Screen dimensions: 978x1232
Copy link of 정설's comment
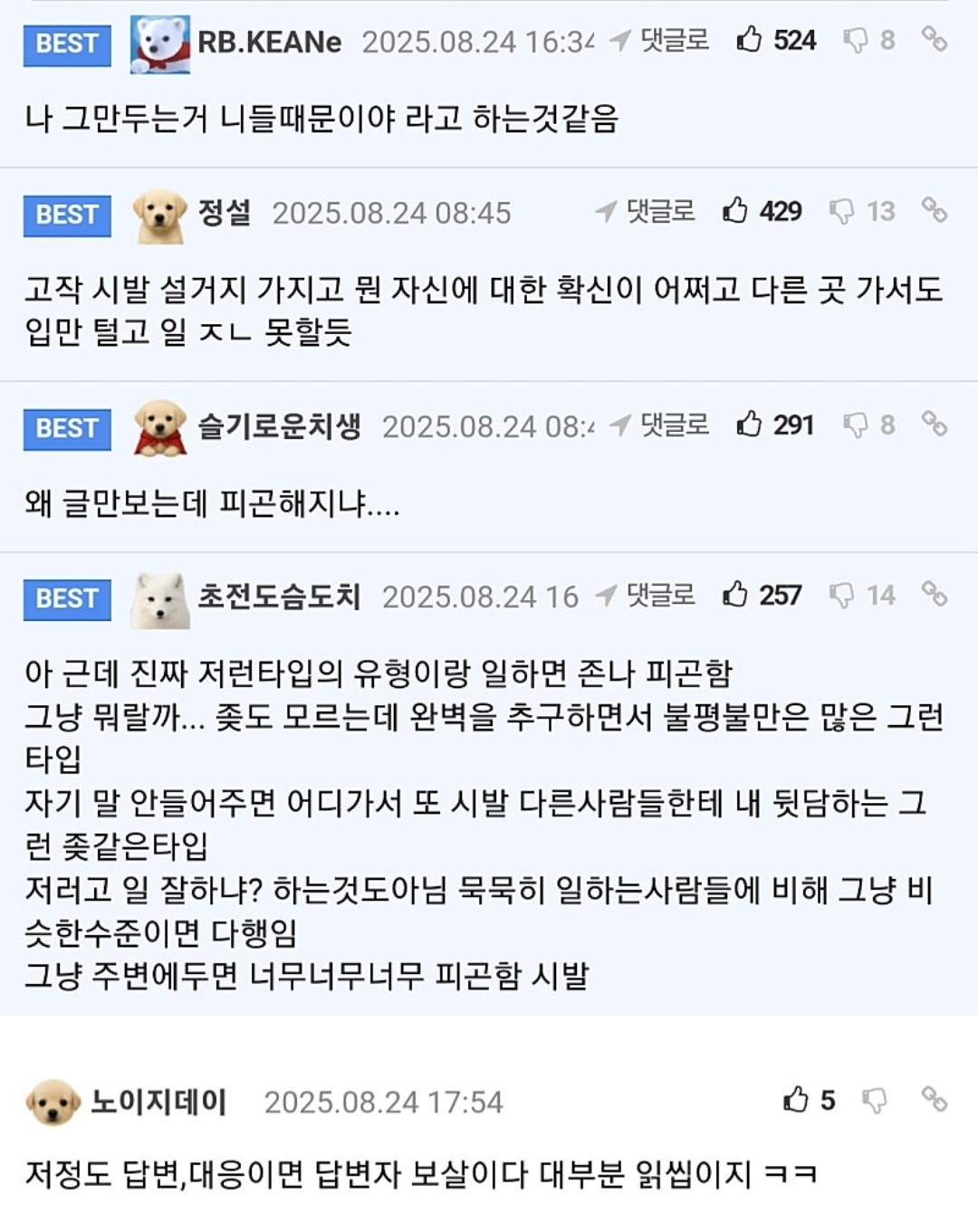(934, 210)
